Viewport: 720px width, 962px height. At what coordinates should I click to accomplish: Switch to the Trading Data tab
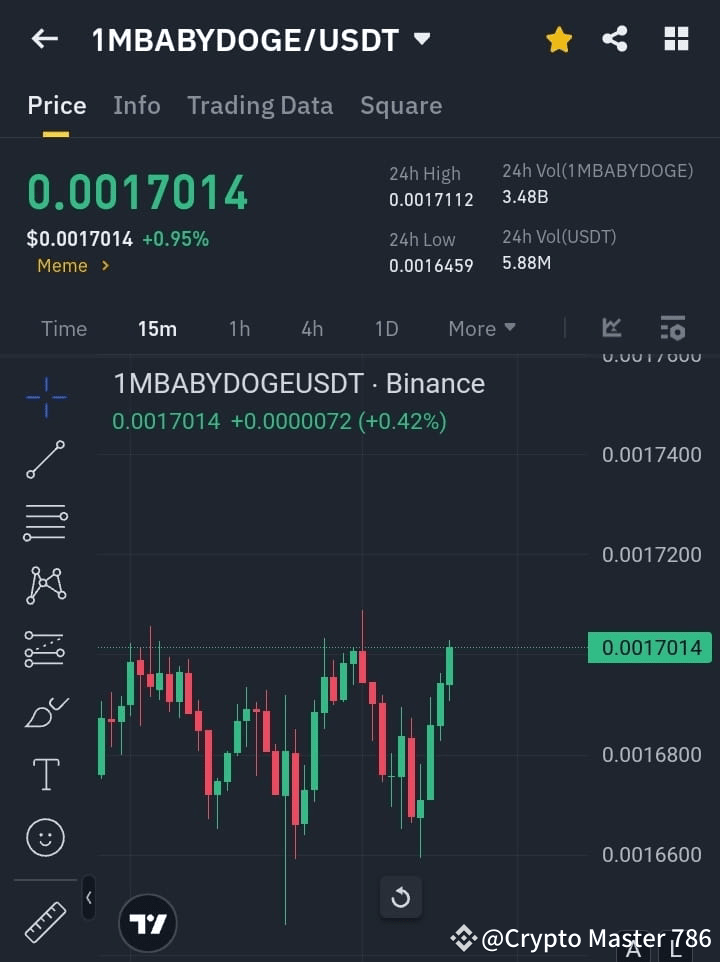pyautogui.click(x=260, y=106)
